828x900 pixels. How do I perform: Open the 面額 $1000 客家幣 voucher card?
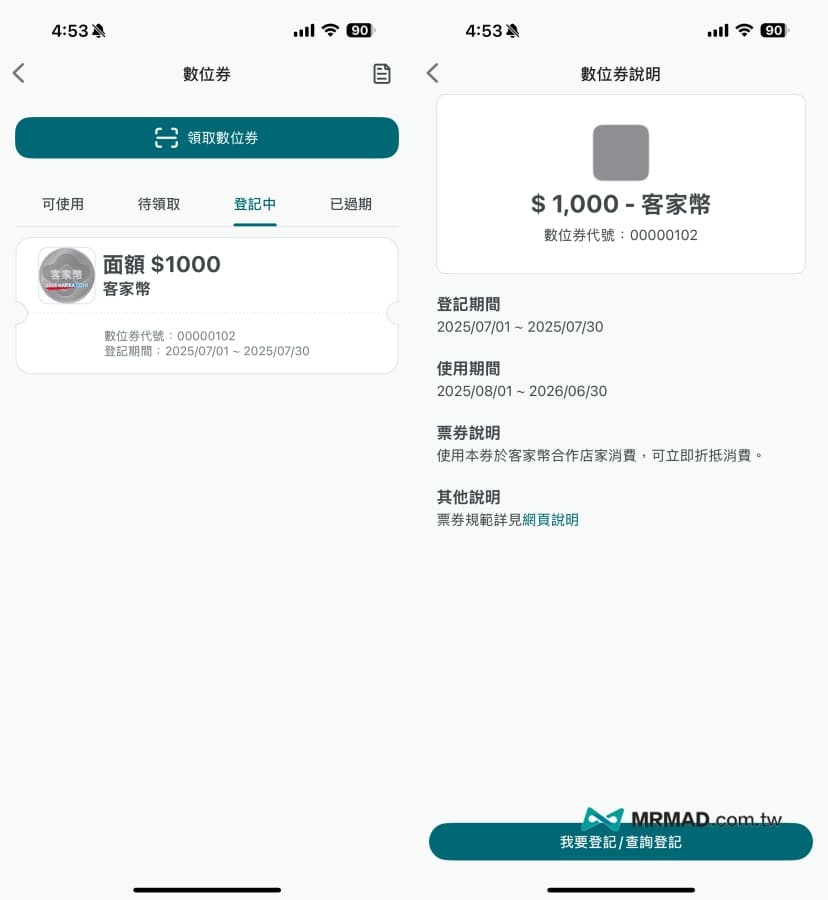(x=207, y=305)
